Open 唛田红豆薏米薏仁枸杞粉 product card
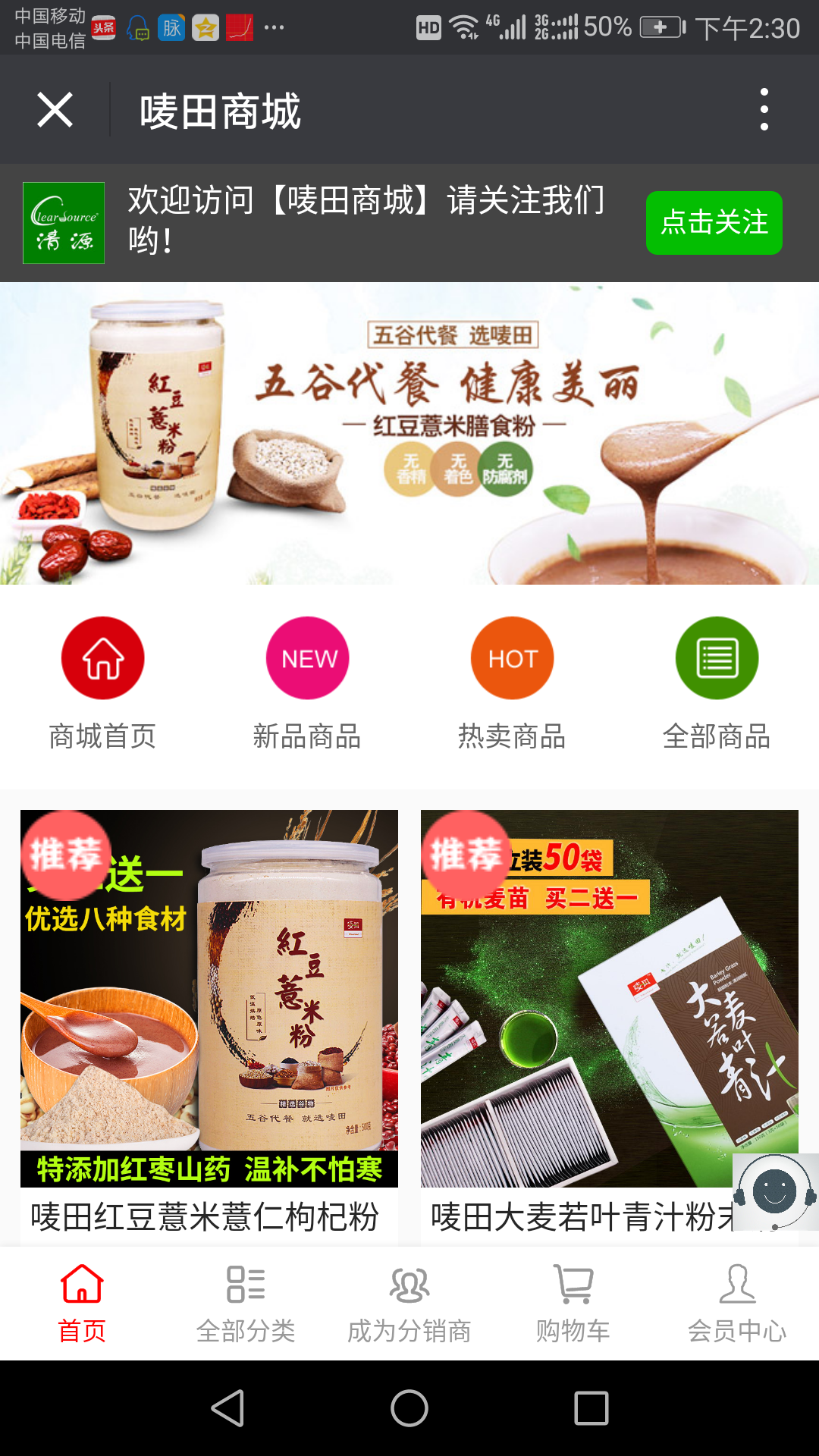This screenshot has height=1456, width=819. click(209, 1016)
